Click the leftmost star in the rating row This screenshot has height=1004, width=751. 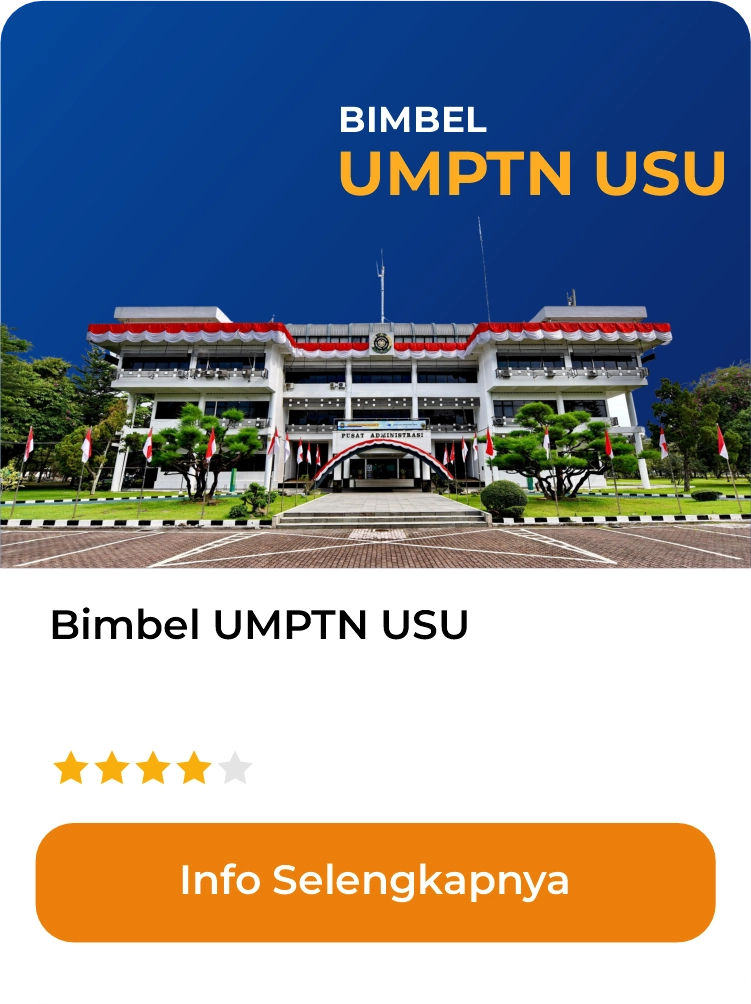72,768
